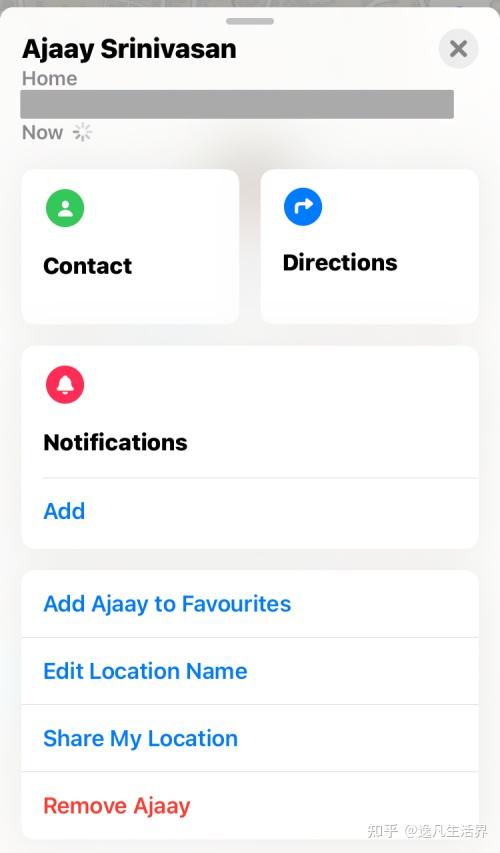
Task: Choose Share My Location
Action: [250, 739]
